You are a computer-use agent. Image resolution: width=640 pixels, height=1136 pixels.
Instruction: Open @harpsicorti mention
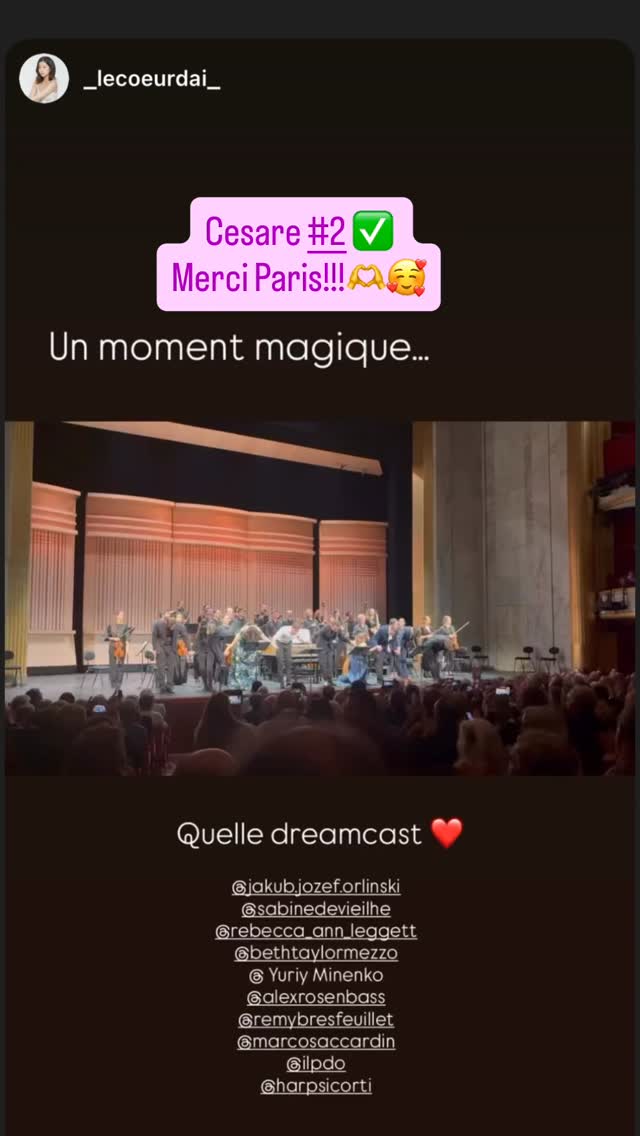[316, 1086]
